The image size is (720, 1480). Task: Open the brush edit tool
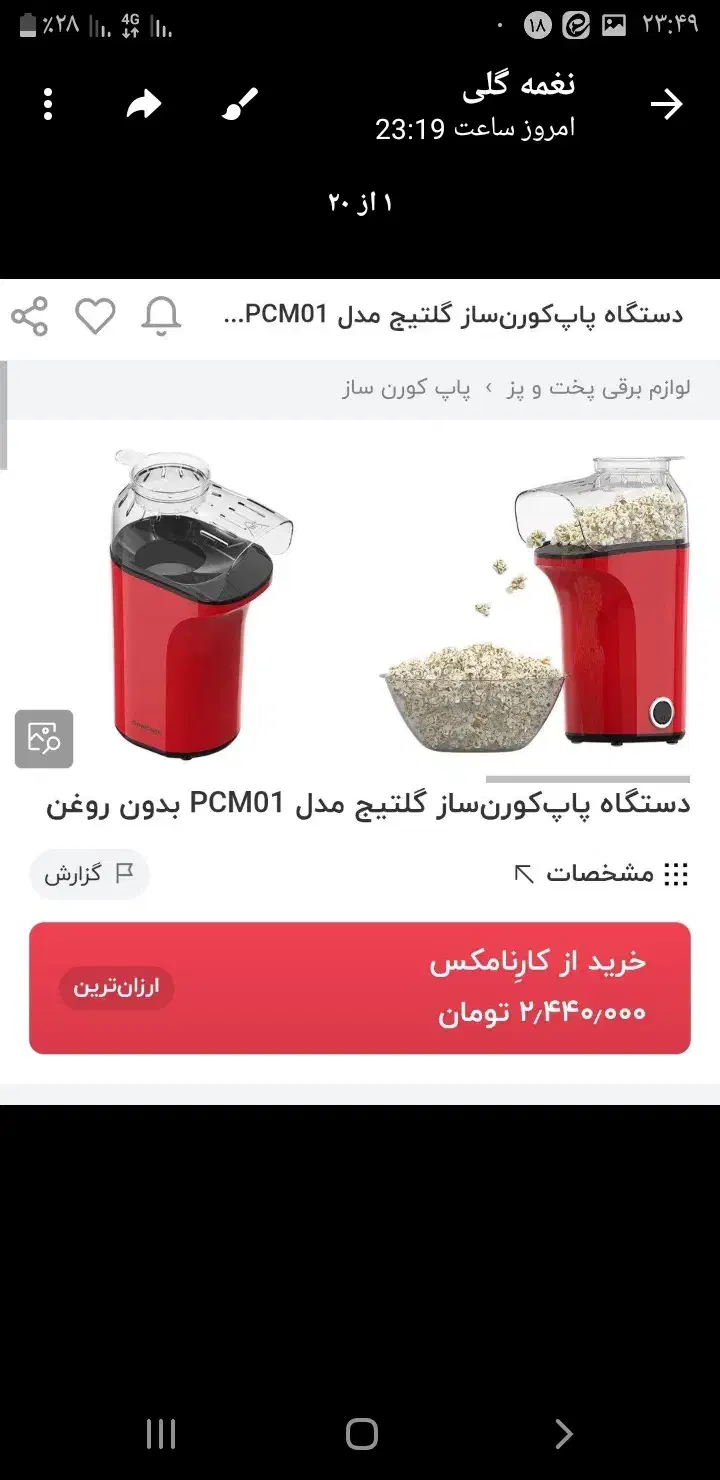click(x=240, y=104)
